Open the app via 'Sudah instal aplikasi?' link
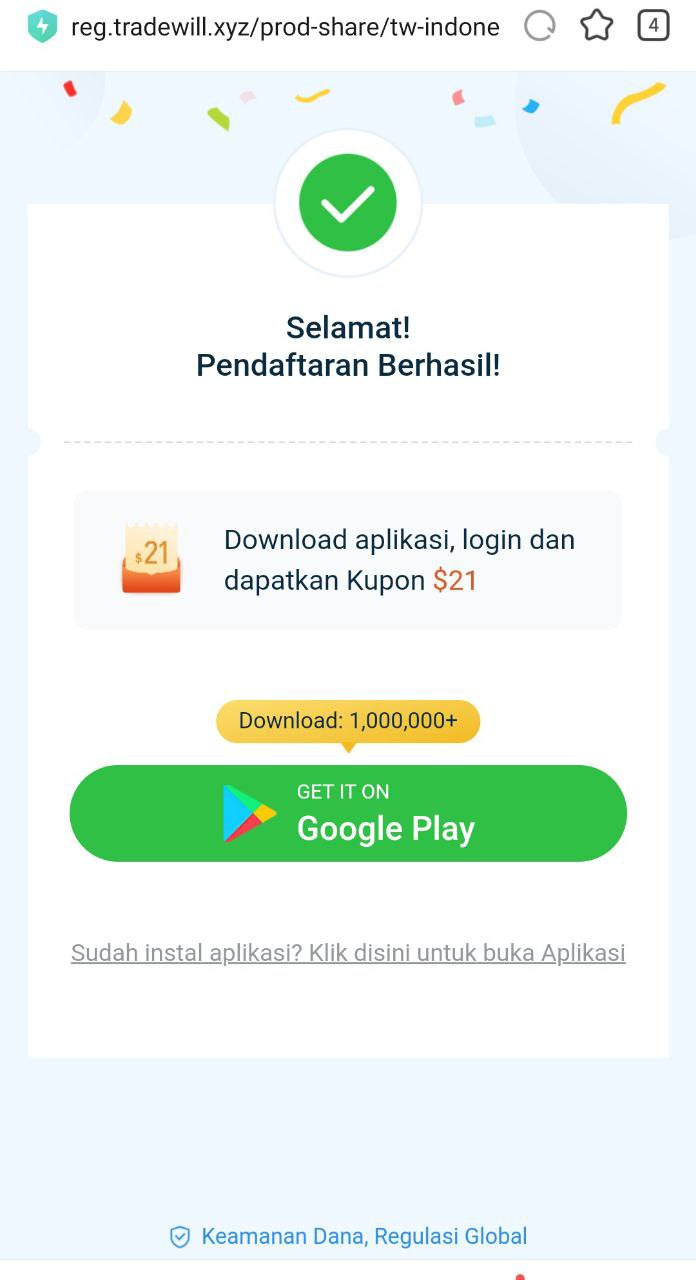The width and height of the screenshot is (696, 1280). point(348,953)
